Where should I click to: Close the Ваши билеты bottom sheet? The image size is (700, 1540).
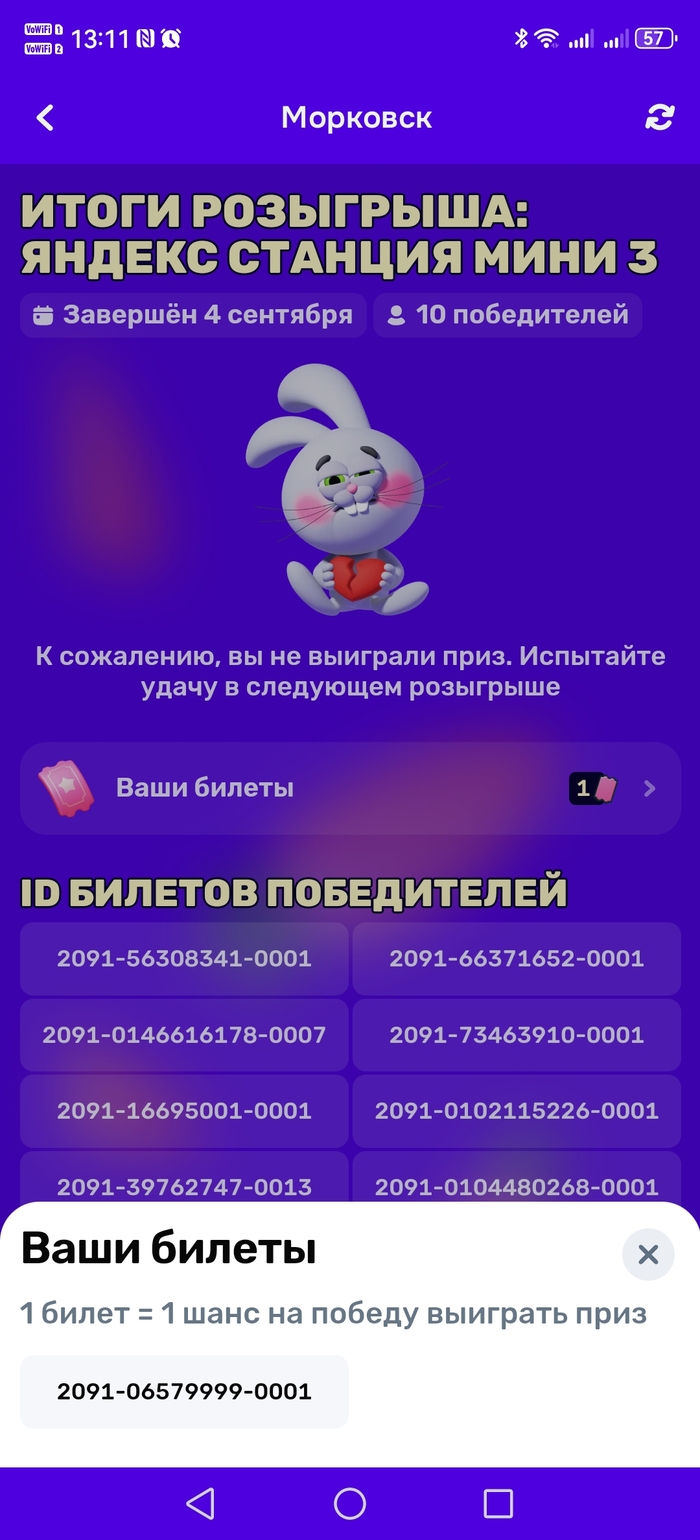coord(648,1254)
